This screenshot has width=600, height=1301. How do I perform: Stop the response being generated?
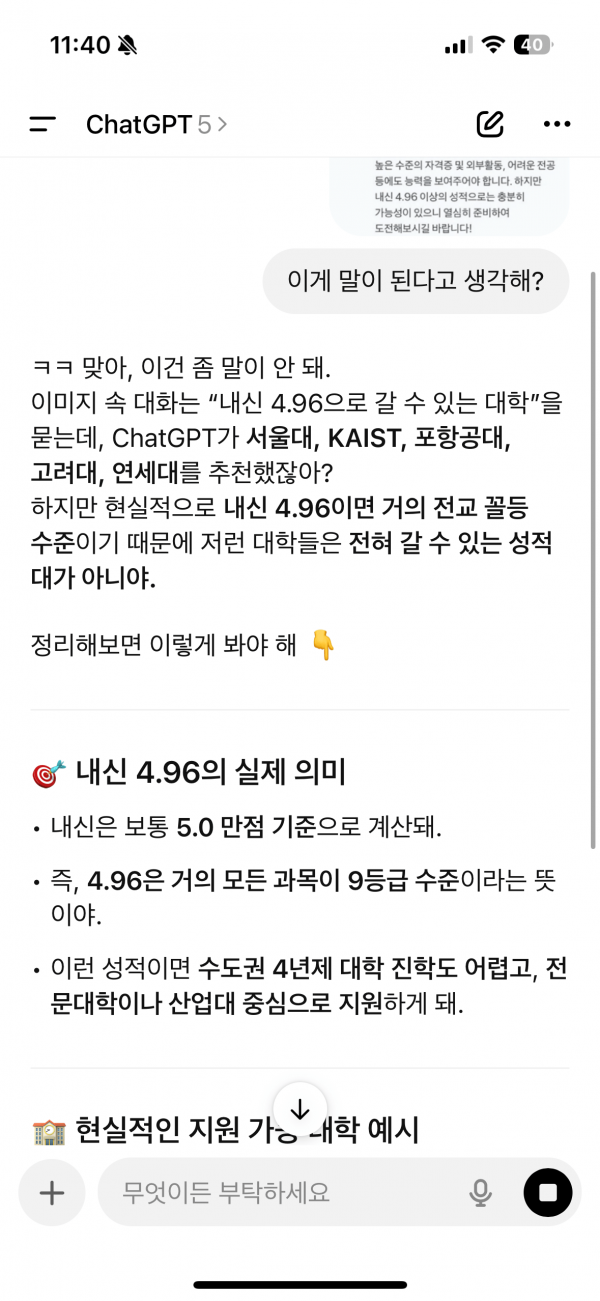pos(548,1192)
